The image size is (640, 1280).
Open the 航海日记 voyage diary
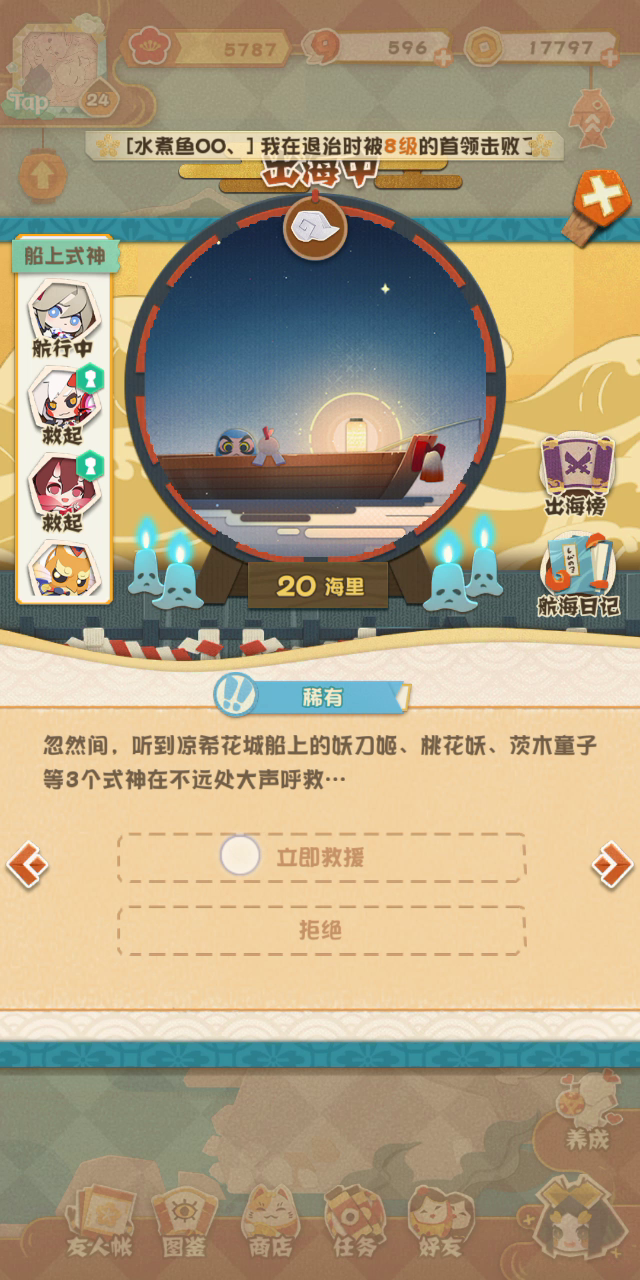[578, 574]
